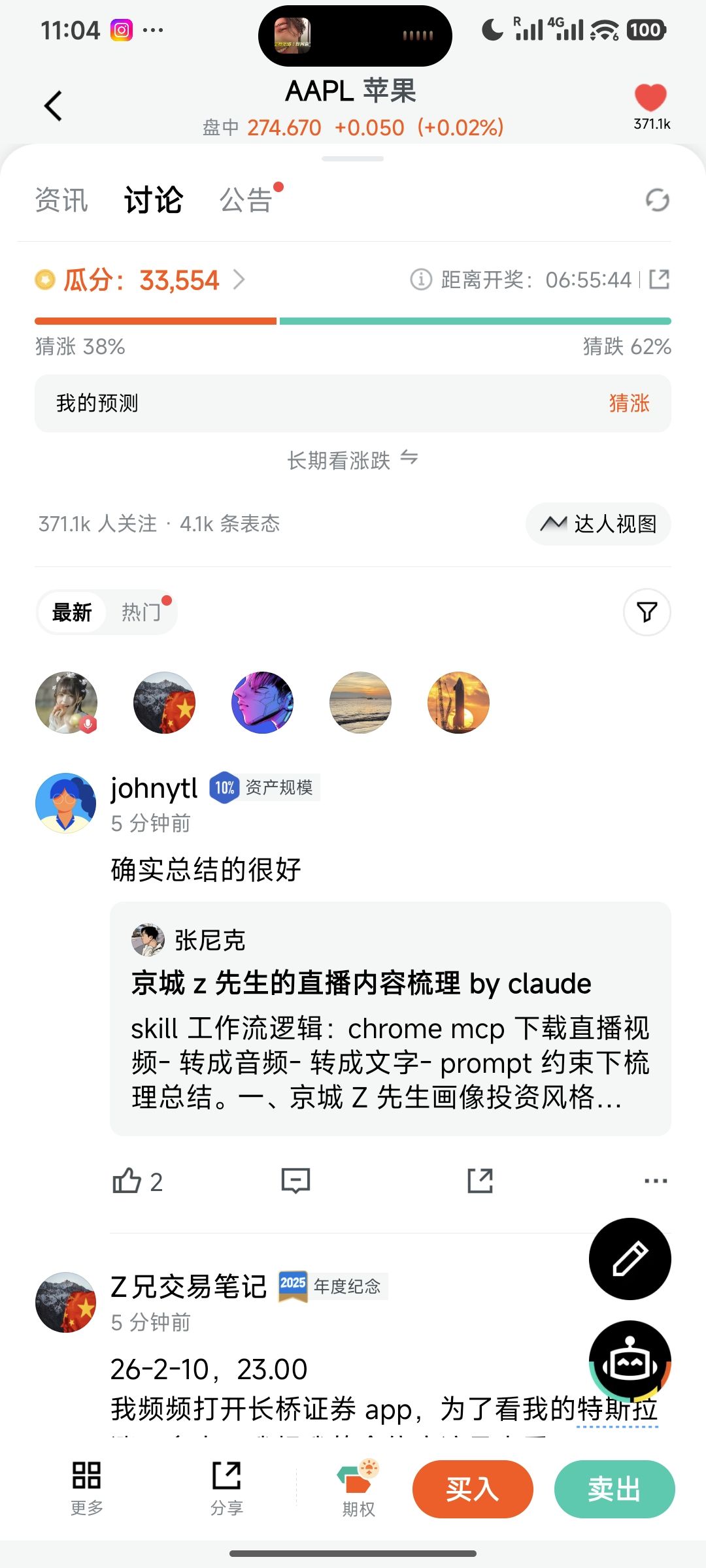The height and width of the screenshot is (1568, 706).
Task: Open more options on johnytl's post
Action: (655, 1181)
